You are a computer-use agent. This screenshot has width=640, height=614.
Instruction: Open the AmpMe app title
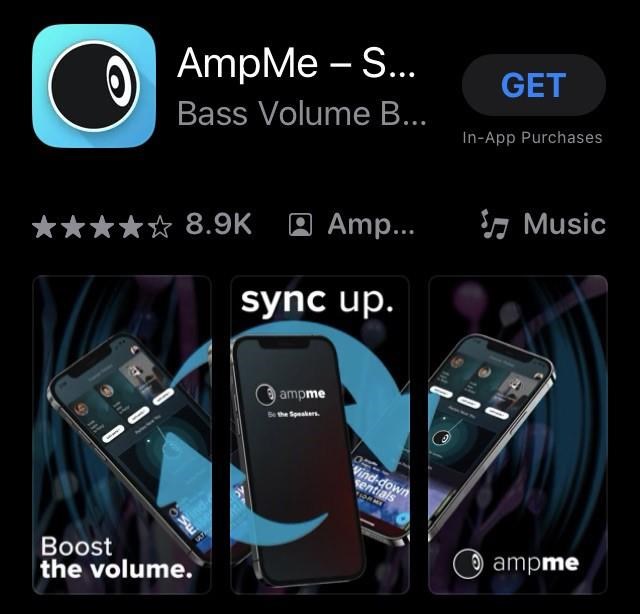coord(295,66)
